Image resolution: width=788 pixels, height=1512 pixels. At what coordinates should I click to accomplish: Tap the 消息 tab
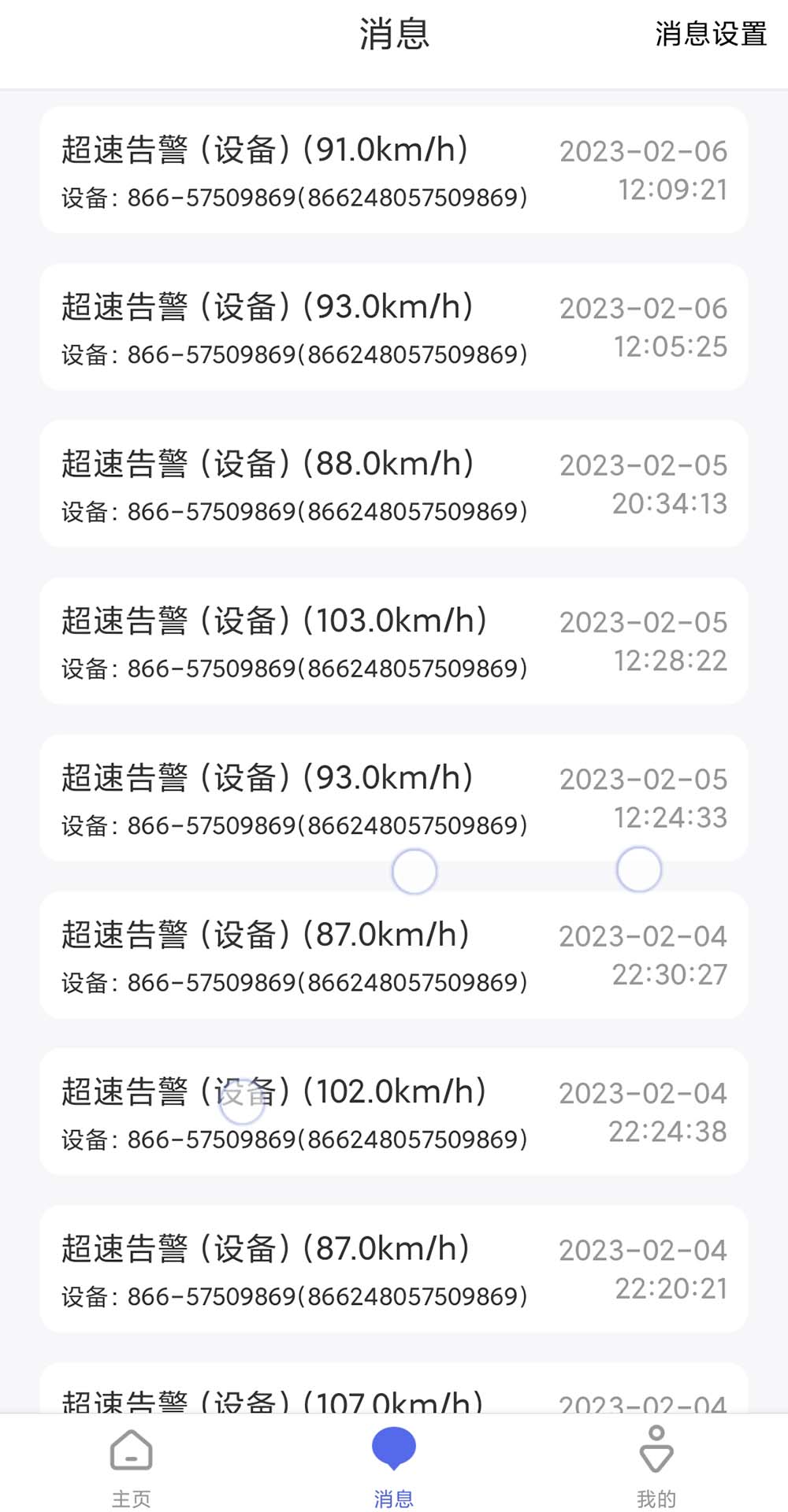pos(394,1466)
